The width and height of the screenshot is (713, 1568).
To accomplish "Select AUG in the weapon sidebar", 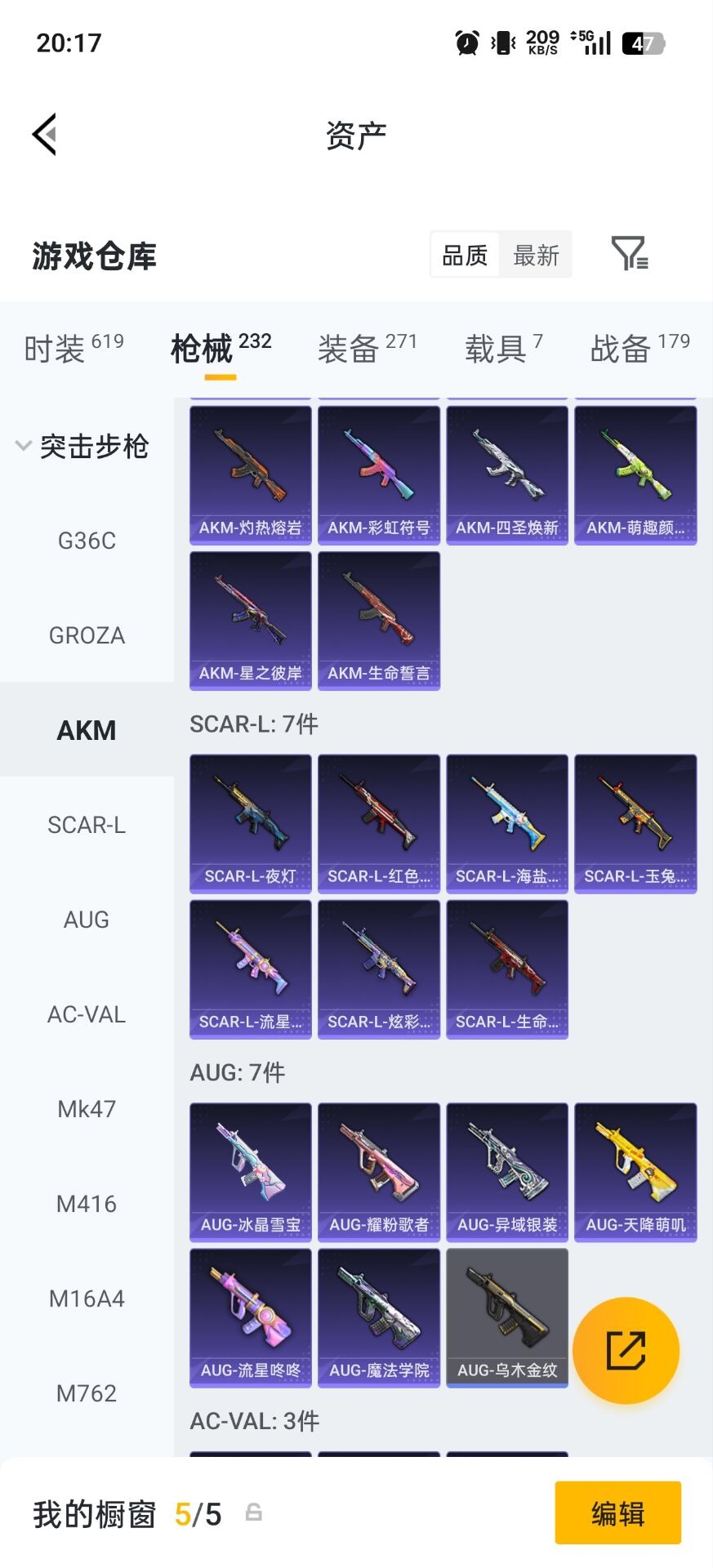I will coord(87,920).
